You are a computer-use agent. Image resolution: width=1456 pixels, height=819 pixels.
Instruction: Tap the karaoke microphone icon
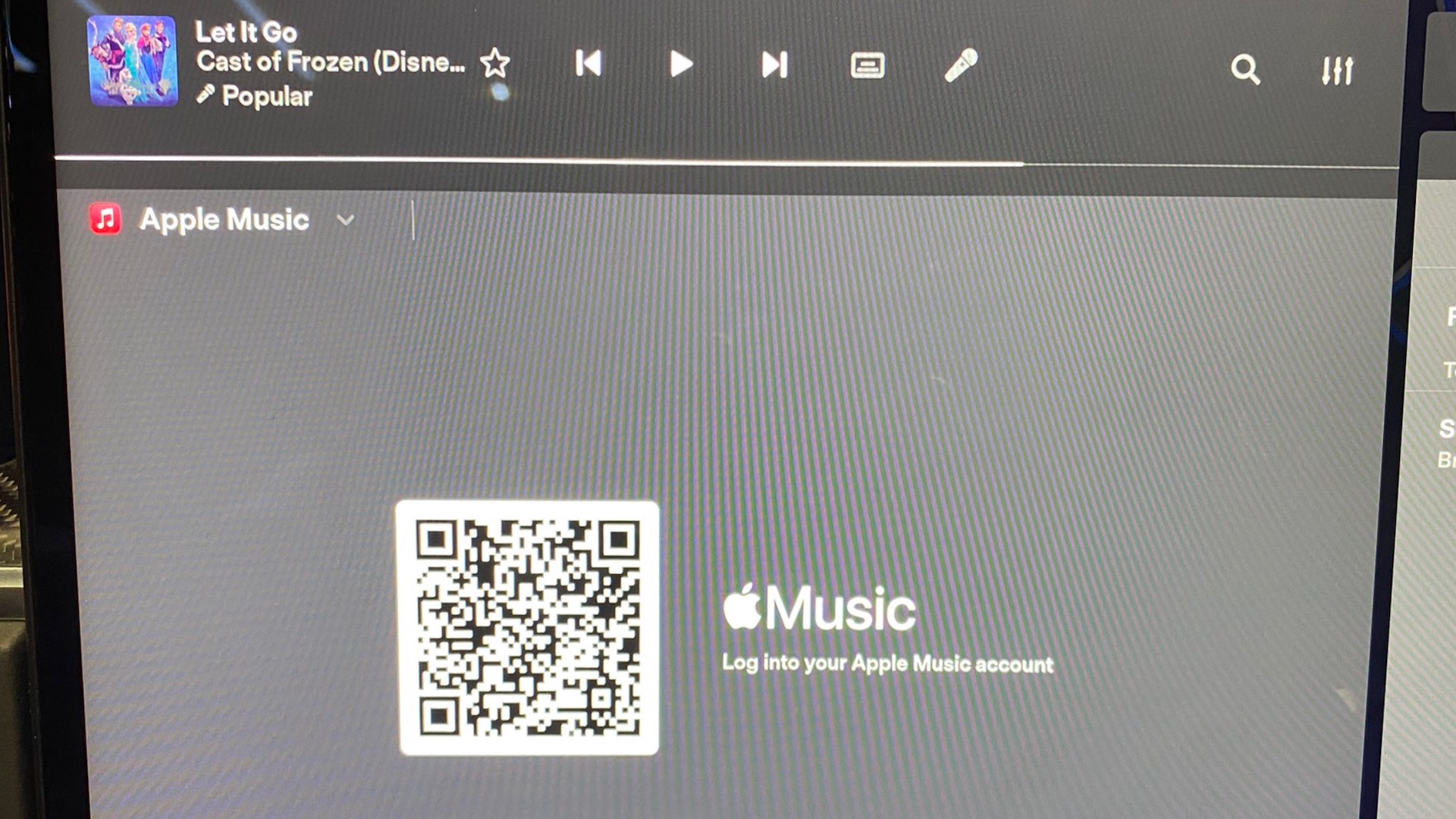[961, 65]
